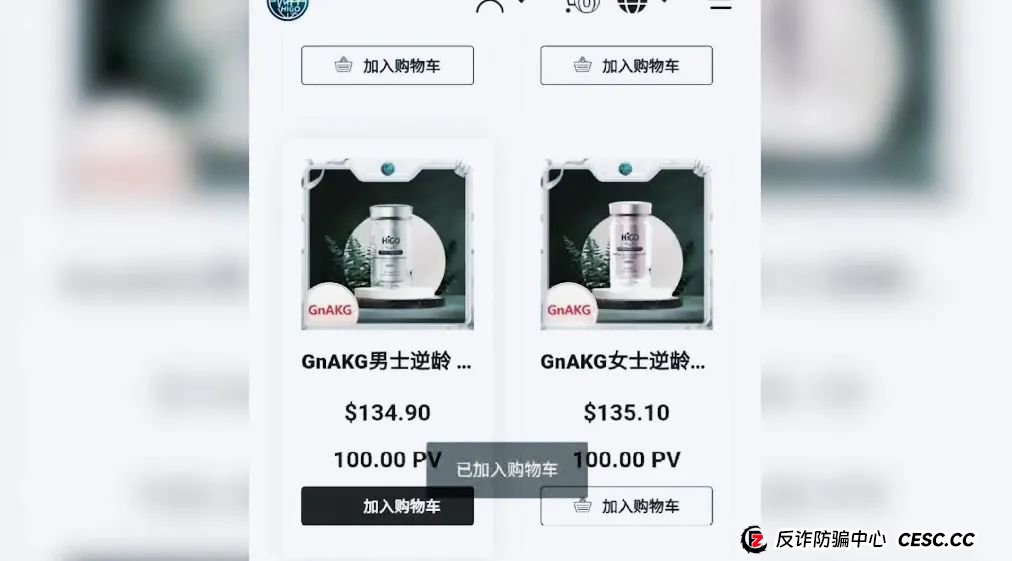Open the GnAKG女士逆龄 product card
1012x561 pixels.
coord(626,245)
